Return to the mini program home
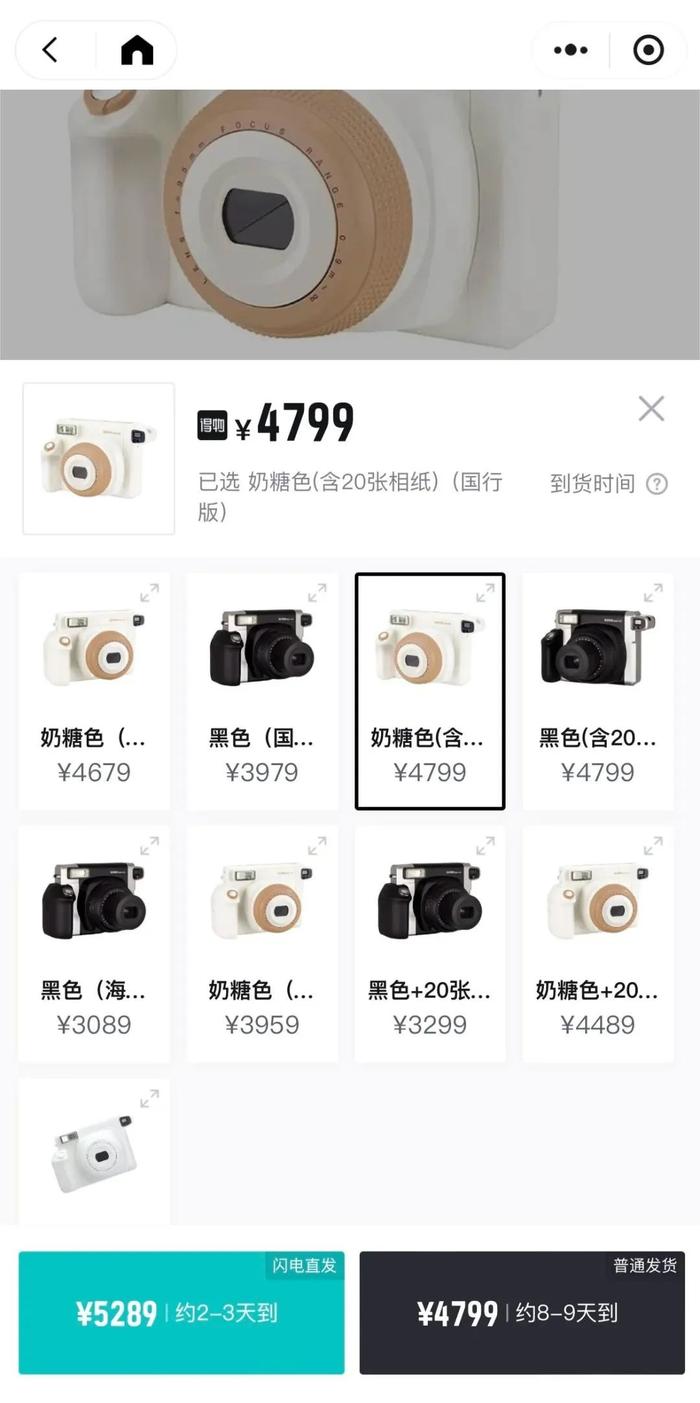 (137, 50)
